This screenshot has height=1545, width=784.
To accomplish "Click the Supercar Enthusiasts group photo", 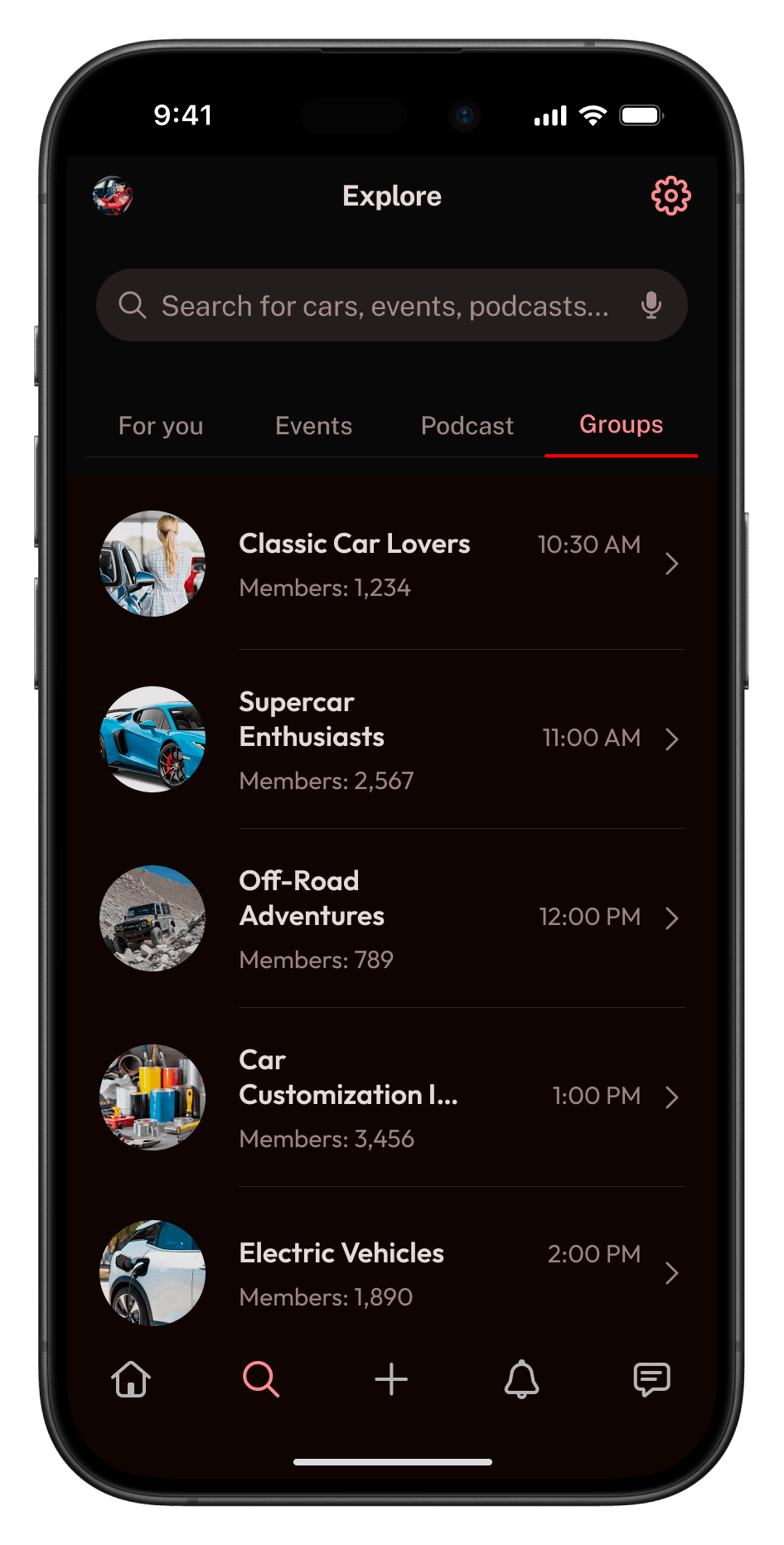I will (152, 740).
